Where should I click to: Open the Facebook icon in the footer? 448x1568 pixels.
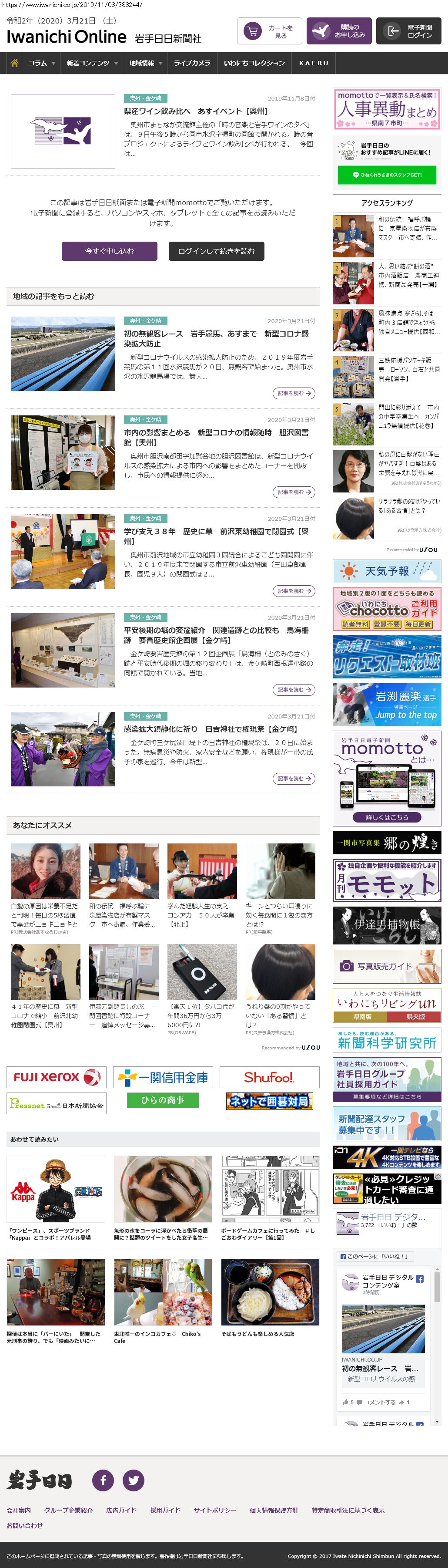tap(103, 1480)
